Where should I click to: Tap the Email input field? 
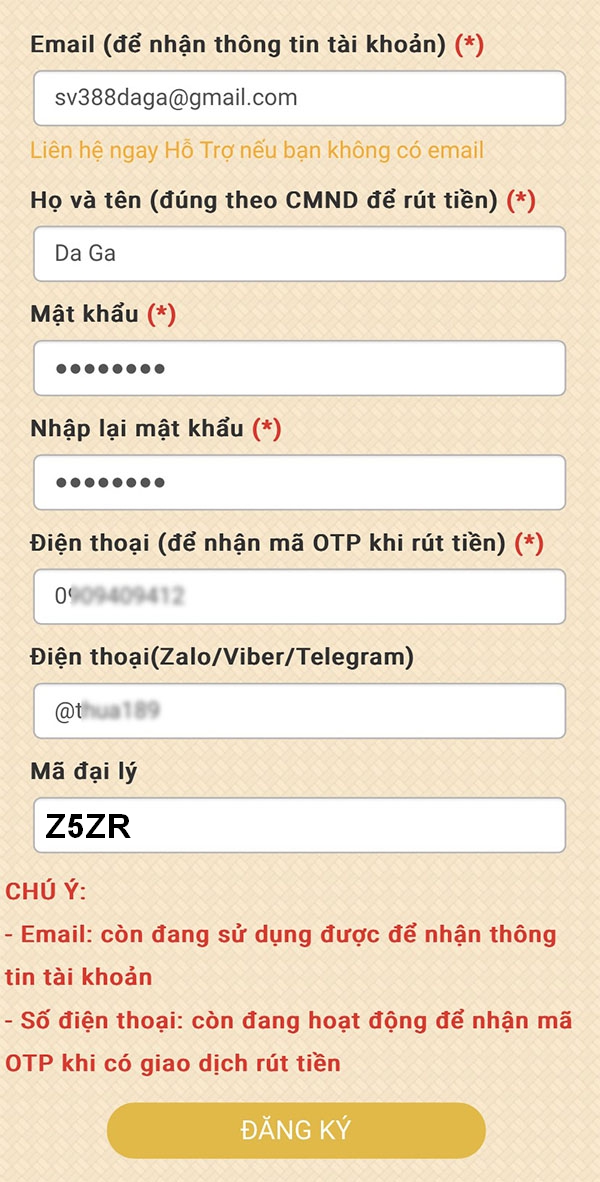click(x=299, y=98)
